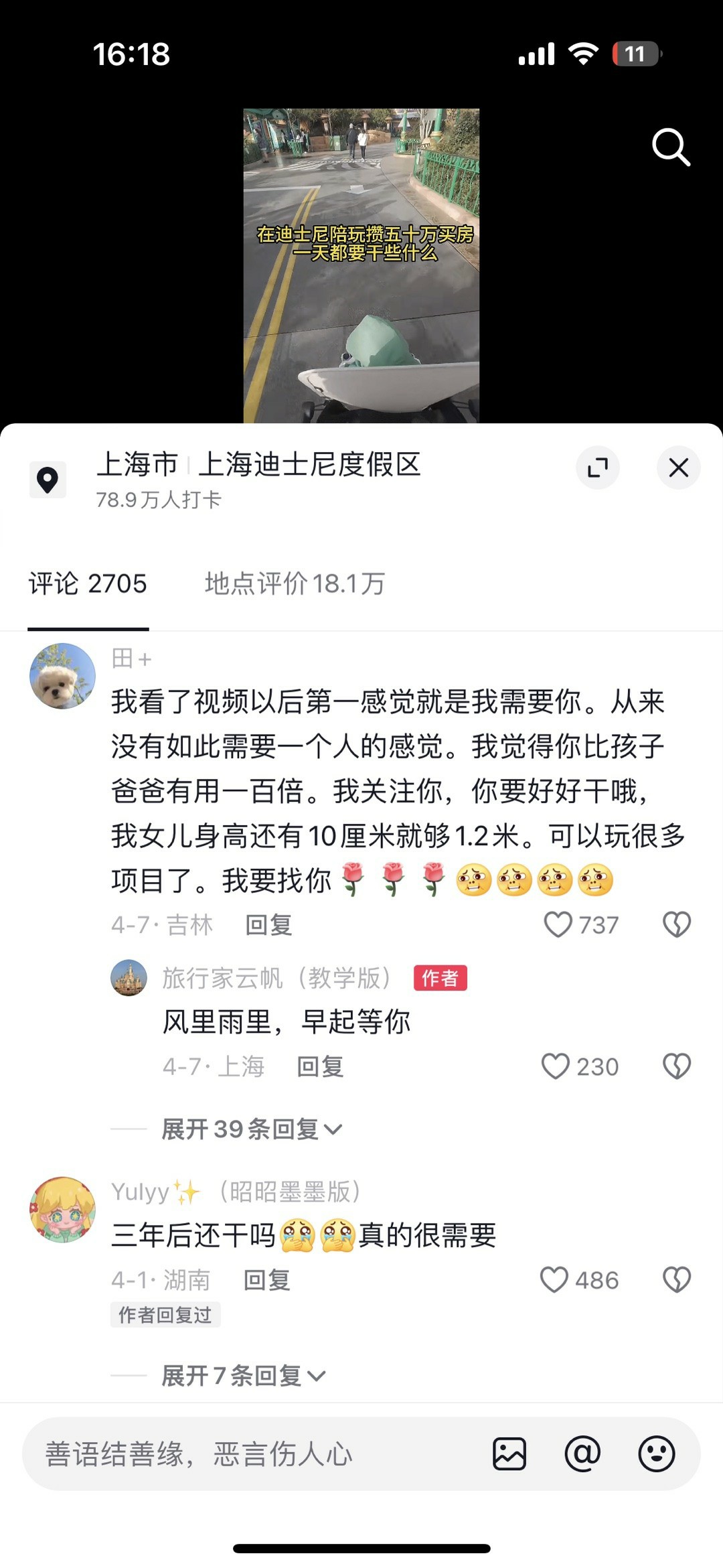Open 上海迪士尼度假区 location page

click(309, 465)
